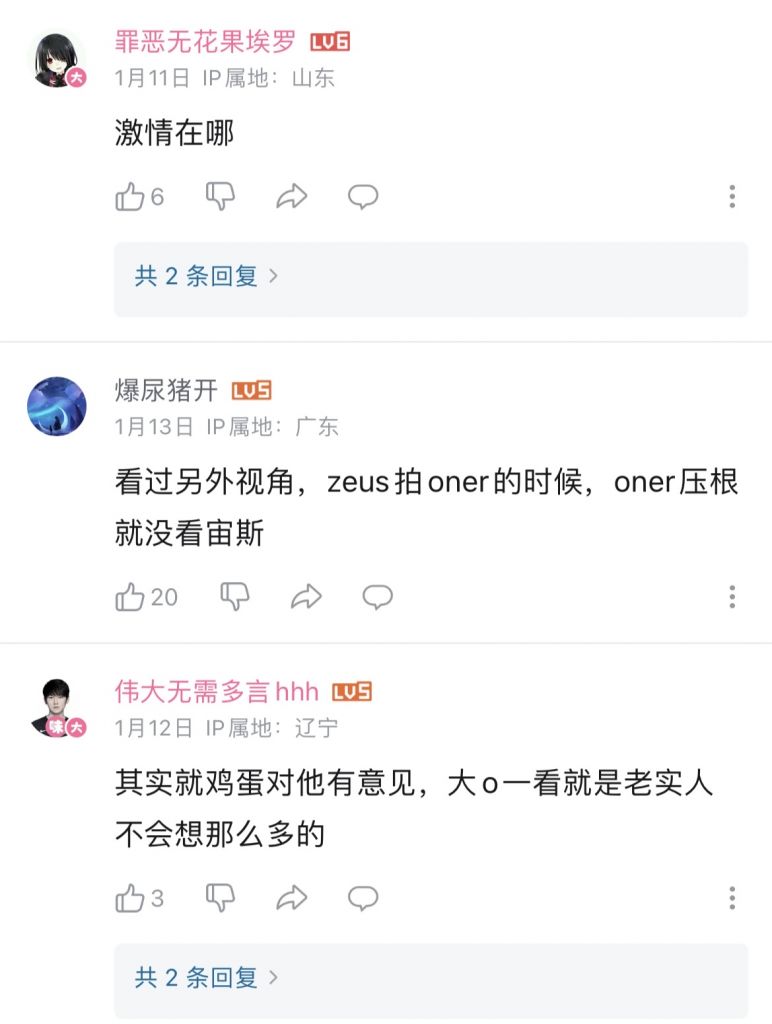This screenshot has height=1024, width=772.
Task: Open 伟大无需多言hhh's avatar picture
Action: [x=57, y=707]
